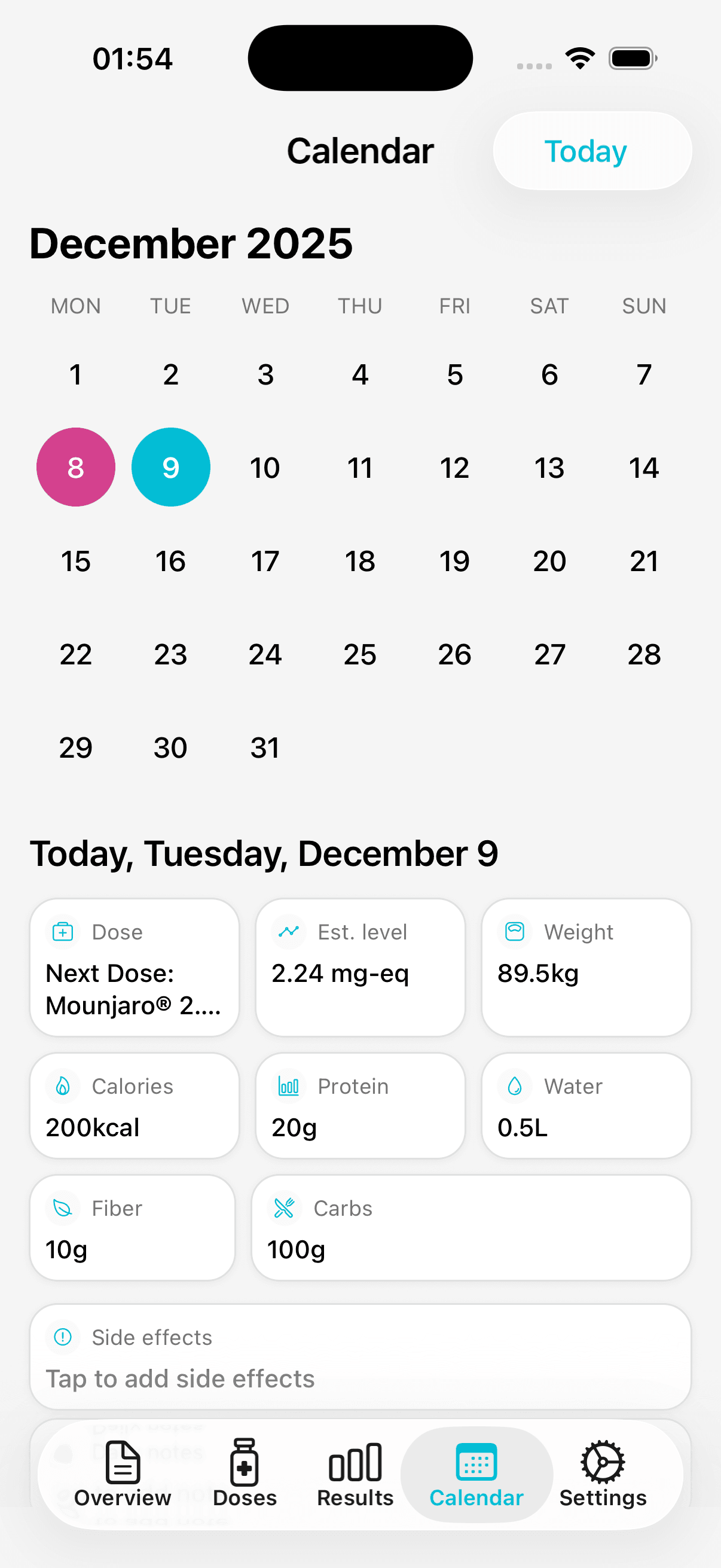Tap the first-aid kit icon on the Dose card

pos(62,931)
